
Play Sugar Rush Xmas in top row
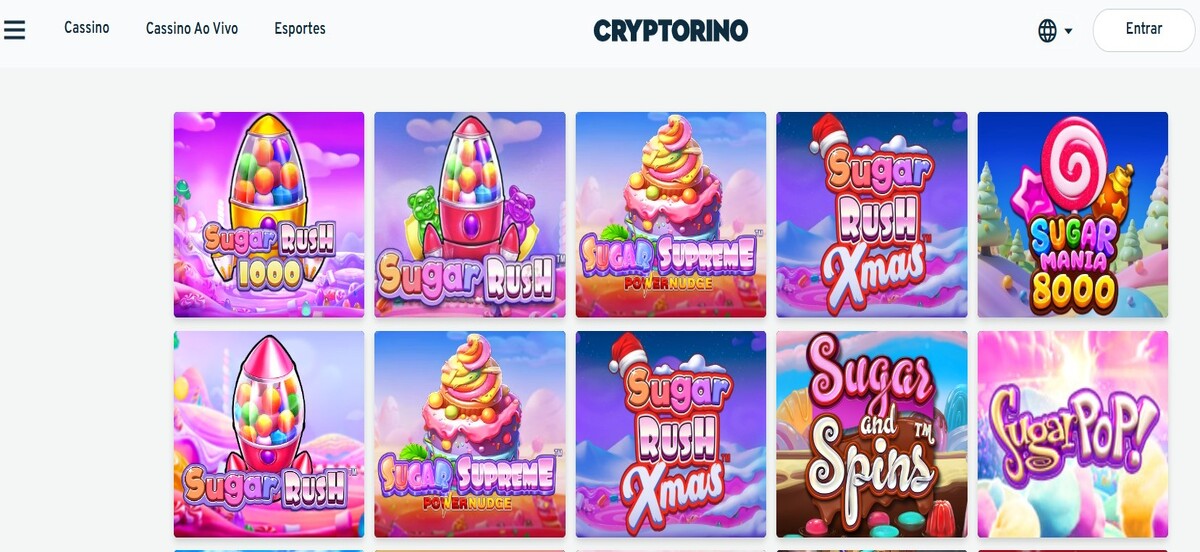[871, 214]
